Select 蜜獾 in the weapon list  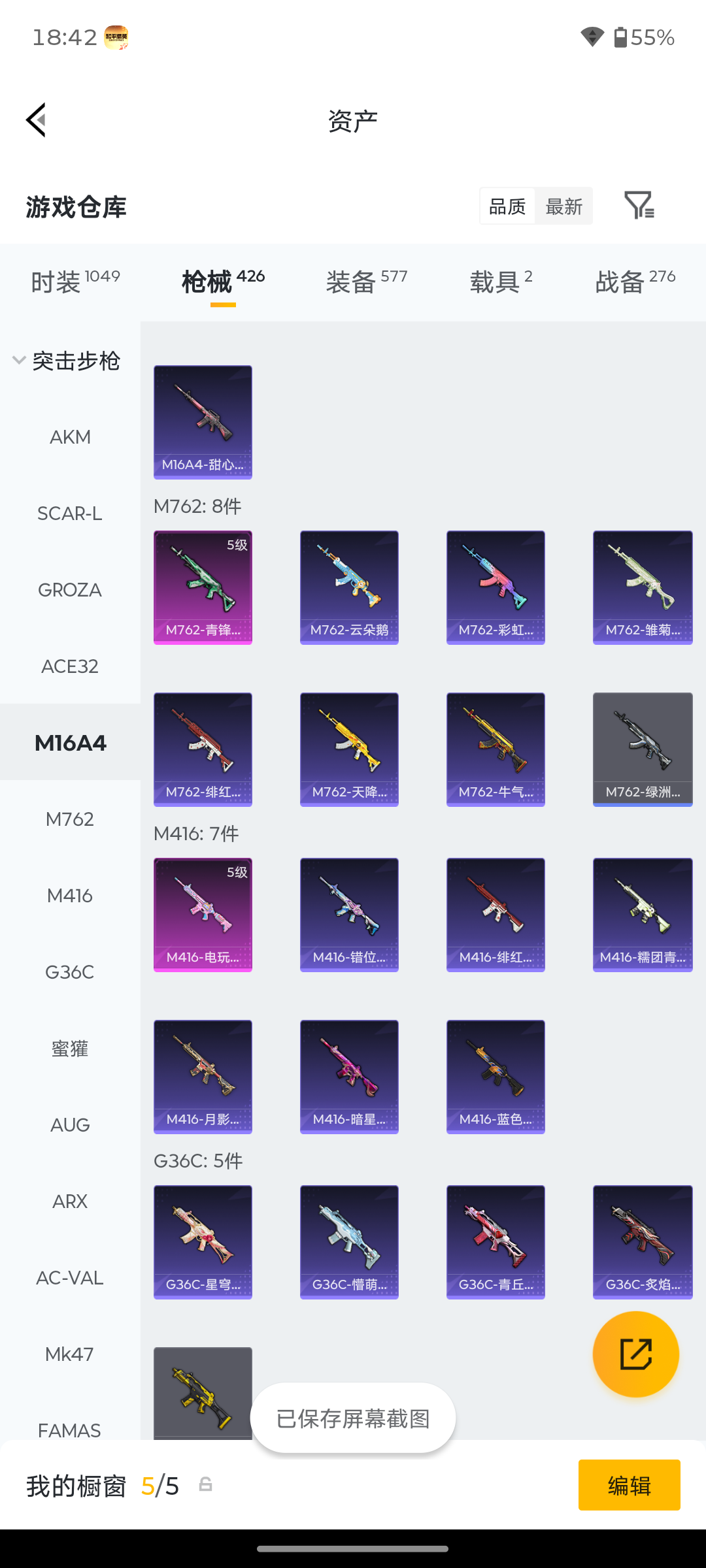[70, 1049]
